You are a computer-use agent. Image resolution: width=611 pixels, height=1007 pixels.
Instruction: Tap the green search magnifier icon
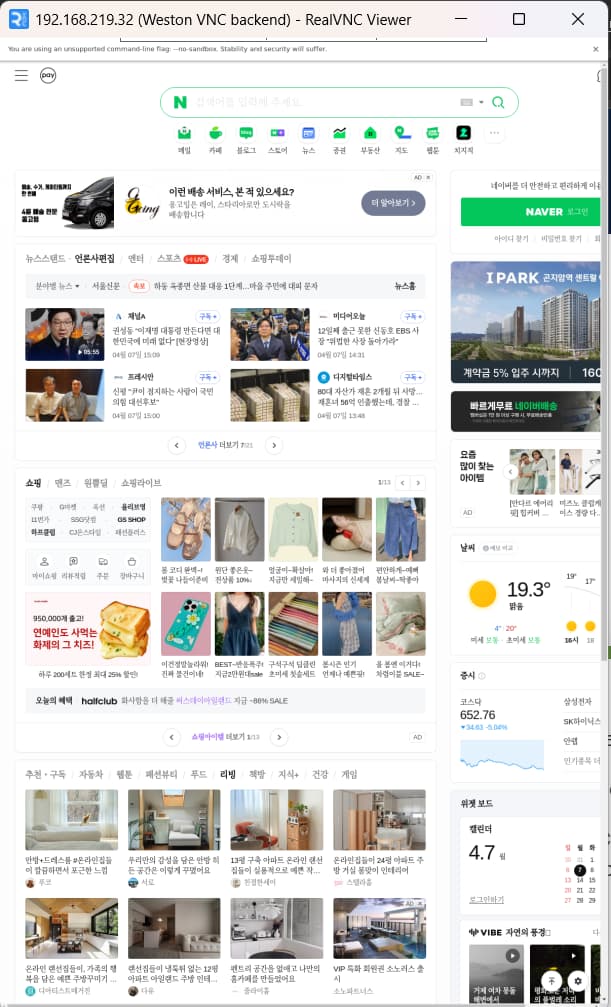pos(498,102)
